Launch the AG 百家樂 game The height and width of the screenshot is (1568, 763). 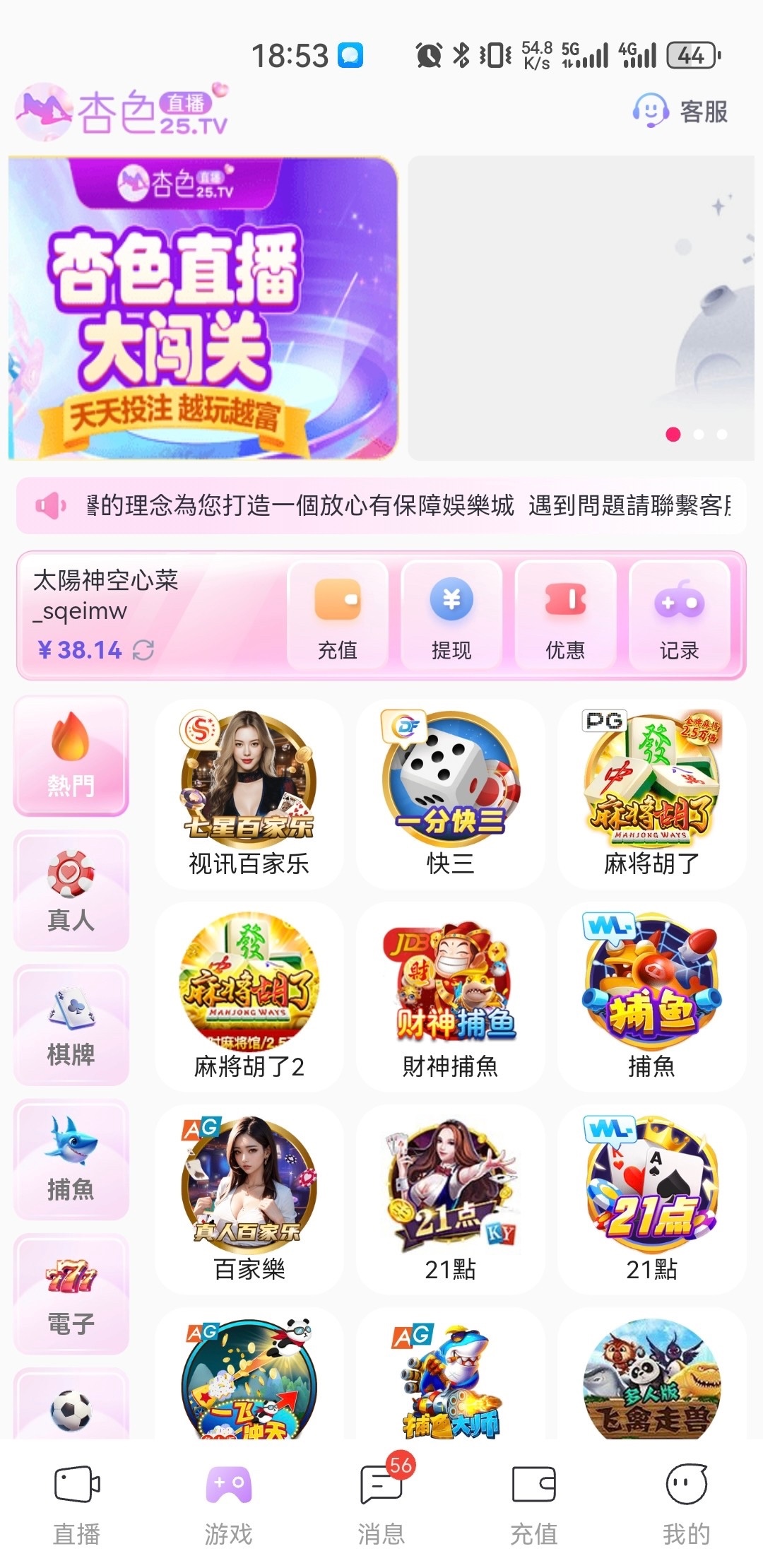tap(249, 1199)
